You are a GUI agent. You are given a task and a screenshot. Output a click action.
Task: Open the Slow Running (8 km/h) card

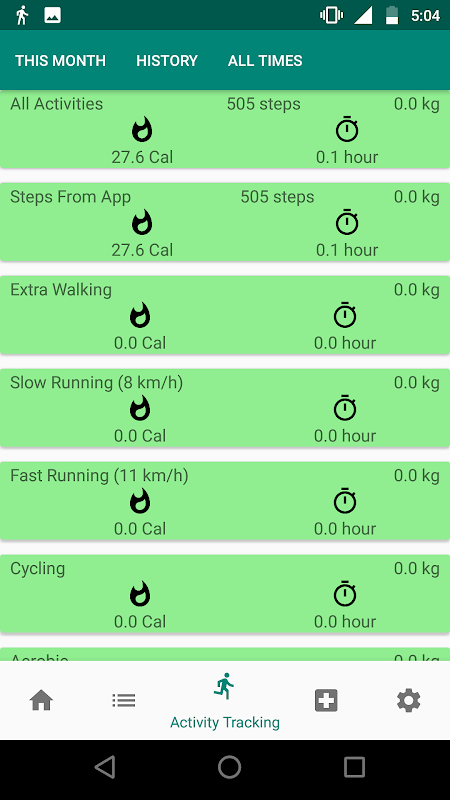click(x=225, y=408)
